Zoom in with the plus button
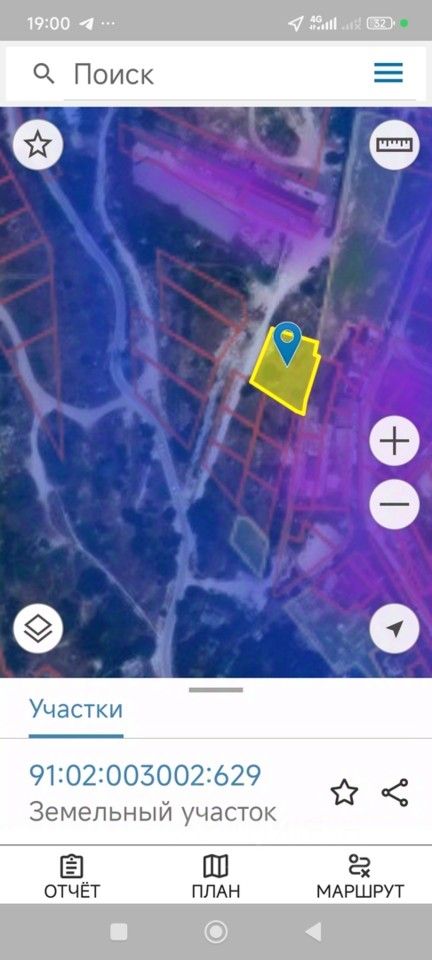 [x=395, y=441]
